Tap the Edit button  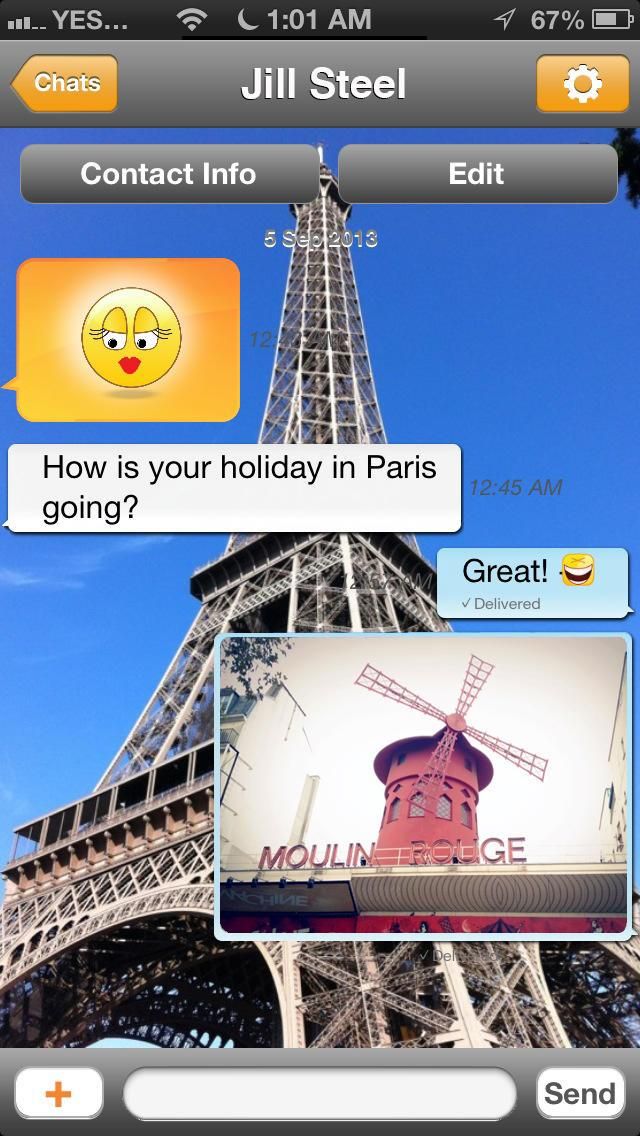click(476, 174)
